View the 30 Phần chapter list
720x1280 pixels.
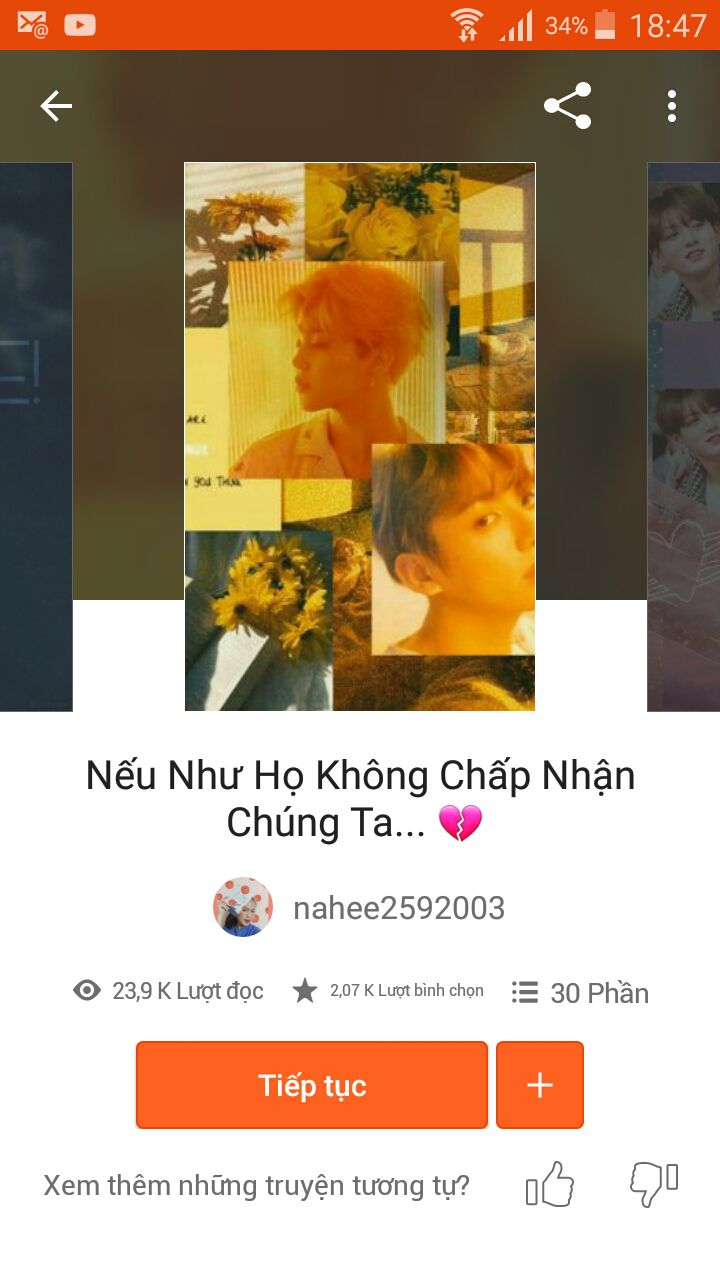(x=580, y=992)
